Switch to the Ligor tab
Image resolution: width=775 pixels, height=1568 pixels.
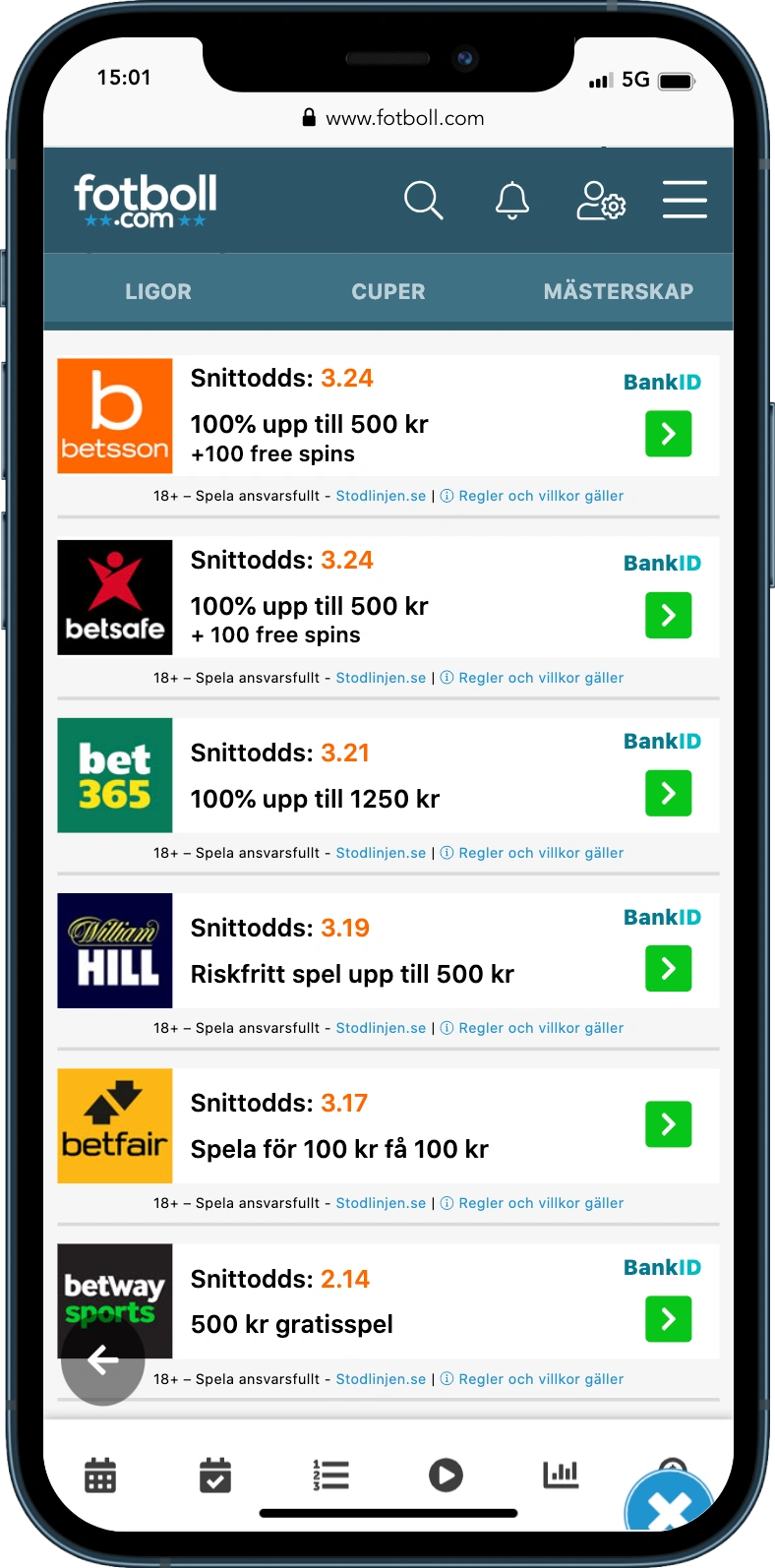(158, 291)
